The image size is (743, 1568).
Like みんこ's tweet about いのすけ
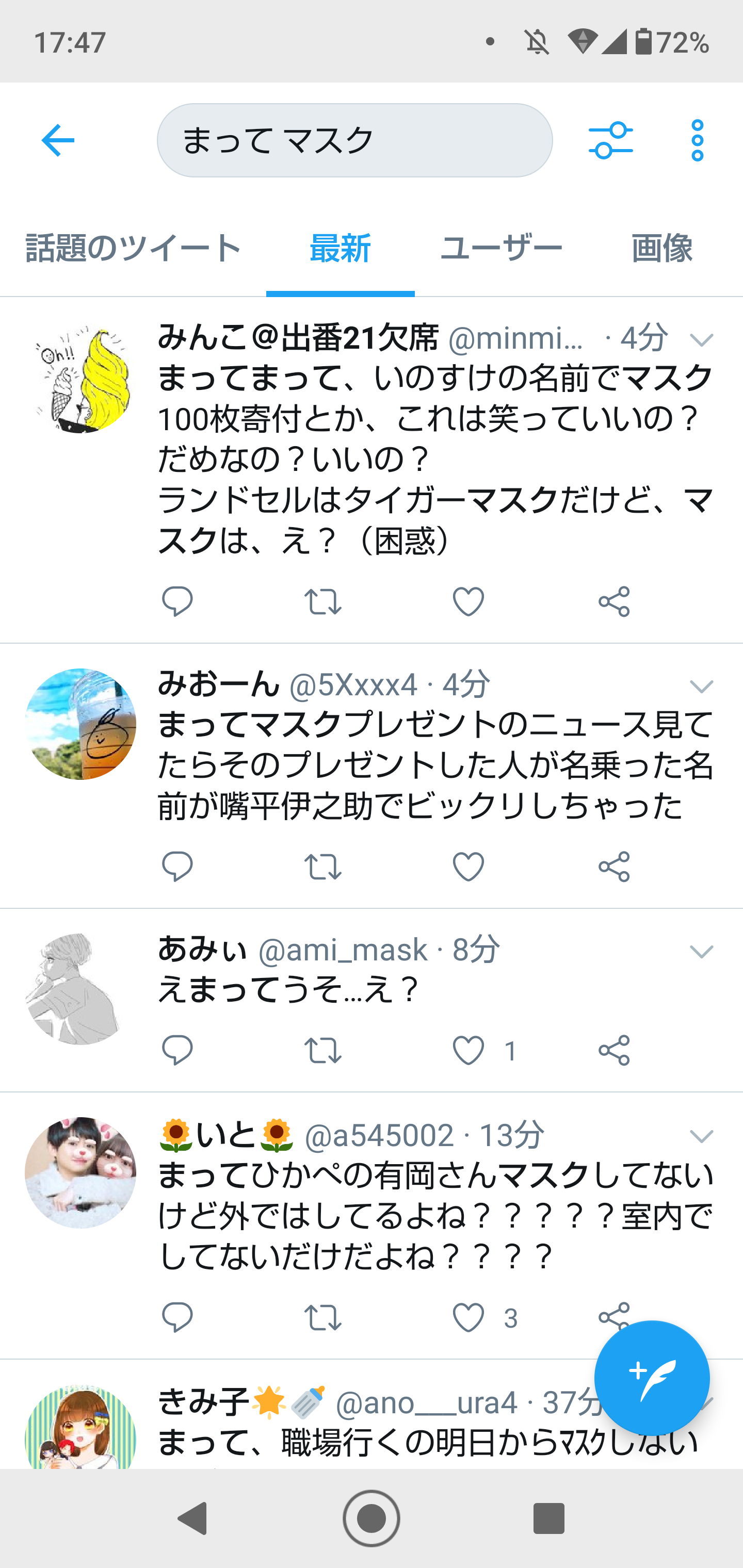click(469, 601)
